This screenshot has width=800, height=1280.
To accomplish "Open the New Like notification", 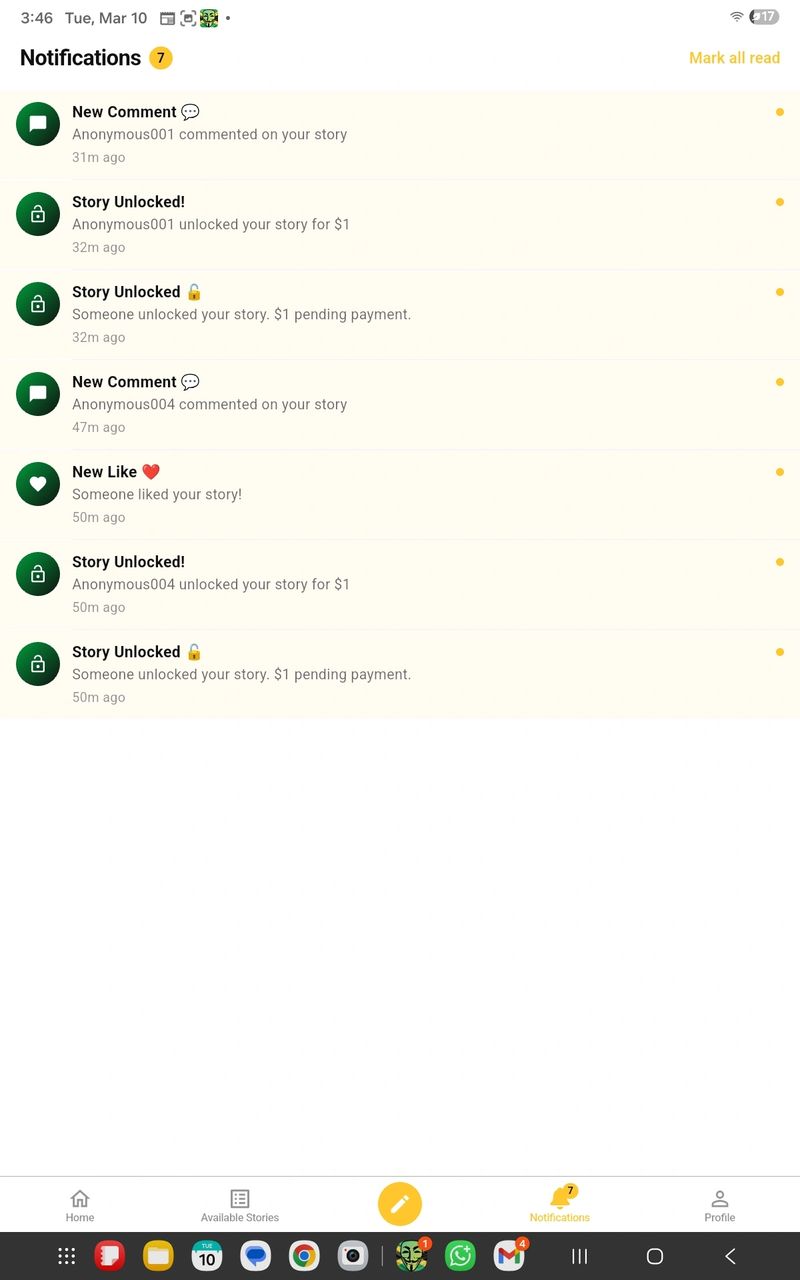I will [400, 494].
